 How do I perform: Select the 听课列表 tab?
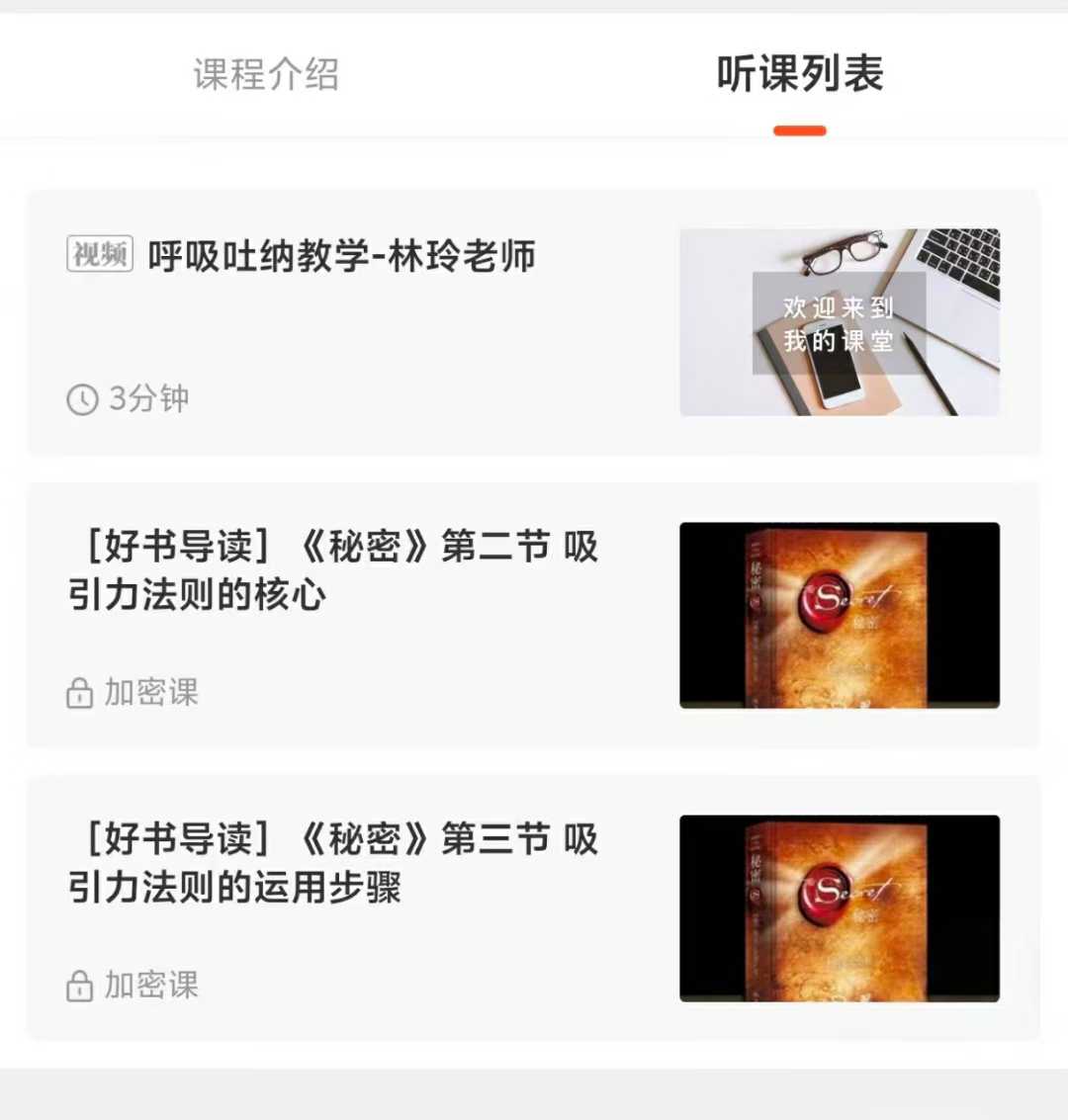tap(799, 75)
